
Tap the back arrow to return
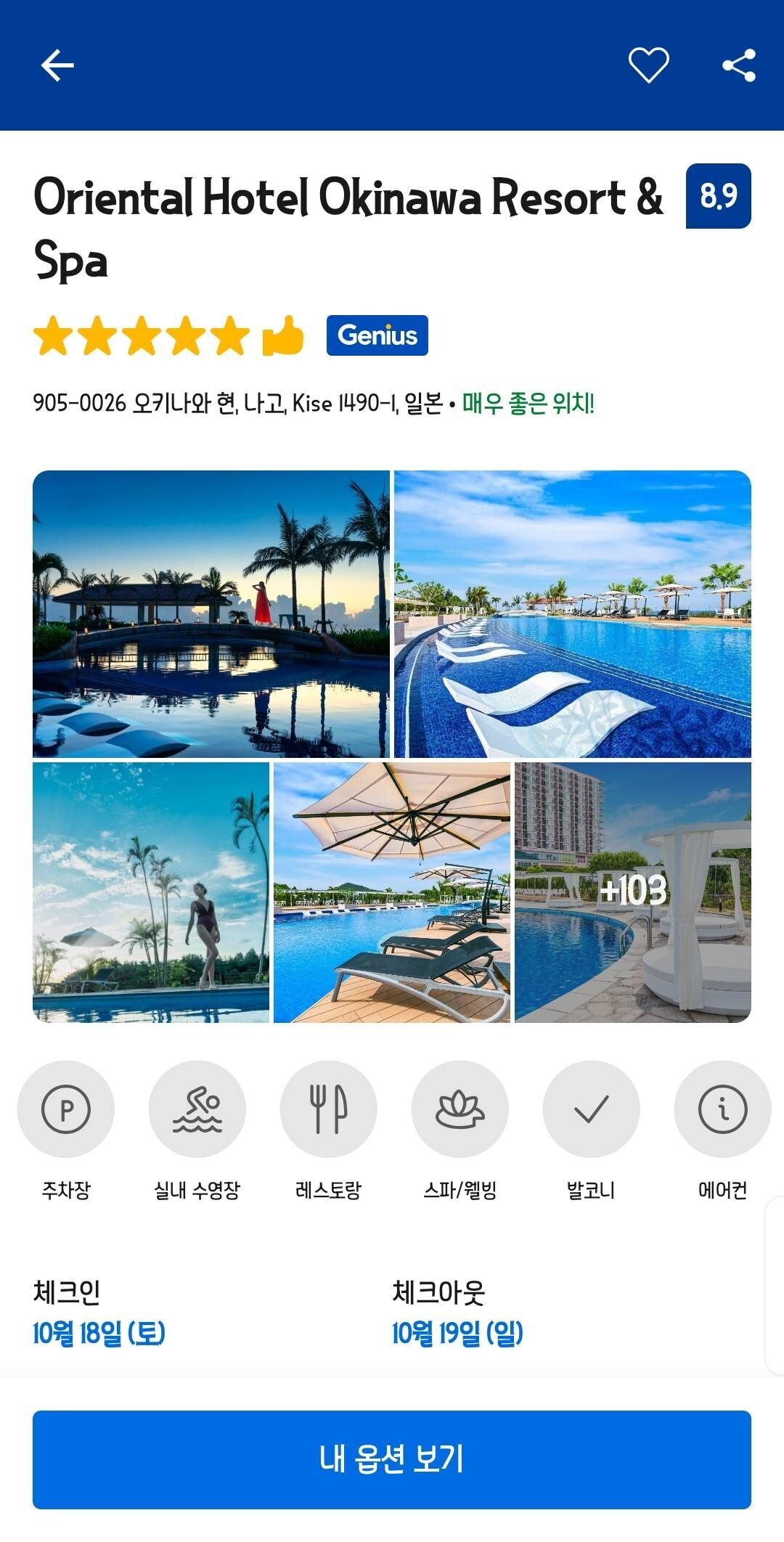[x=55, y=65]
